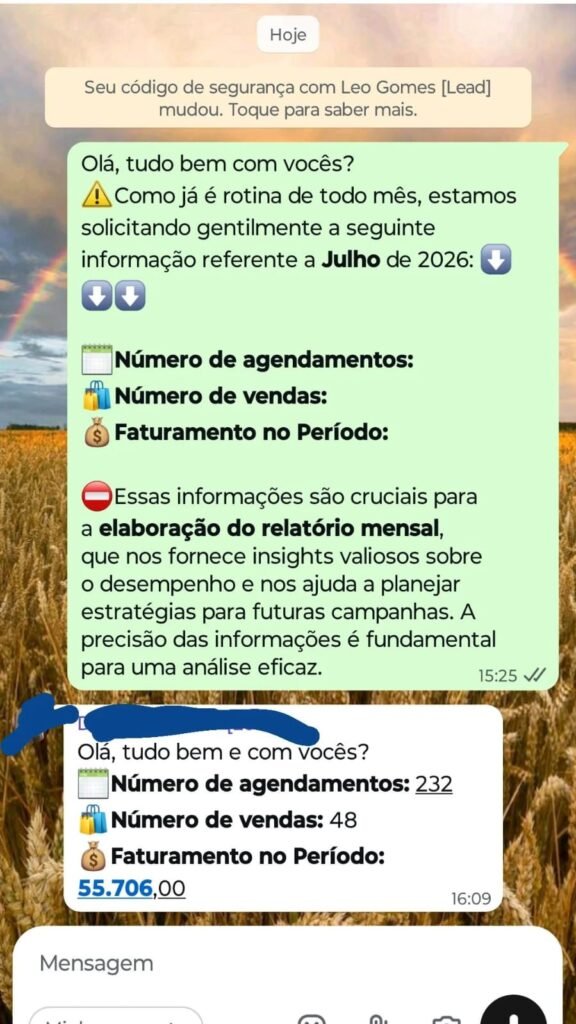Tap the paperclip attach icon
576x1024 pixels.
pyautogui.click(x=378, y=1019)
